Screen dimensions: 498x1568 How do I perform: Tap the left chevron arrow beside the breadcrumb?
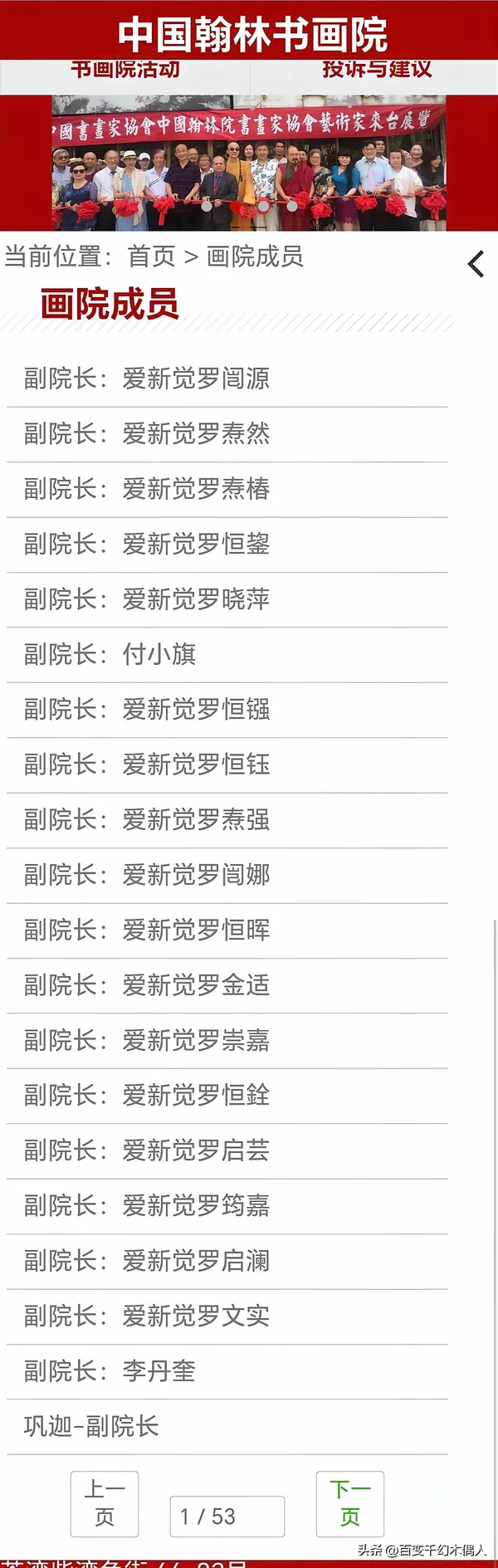tap(476, 264)
